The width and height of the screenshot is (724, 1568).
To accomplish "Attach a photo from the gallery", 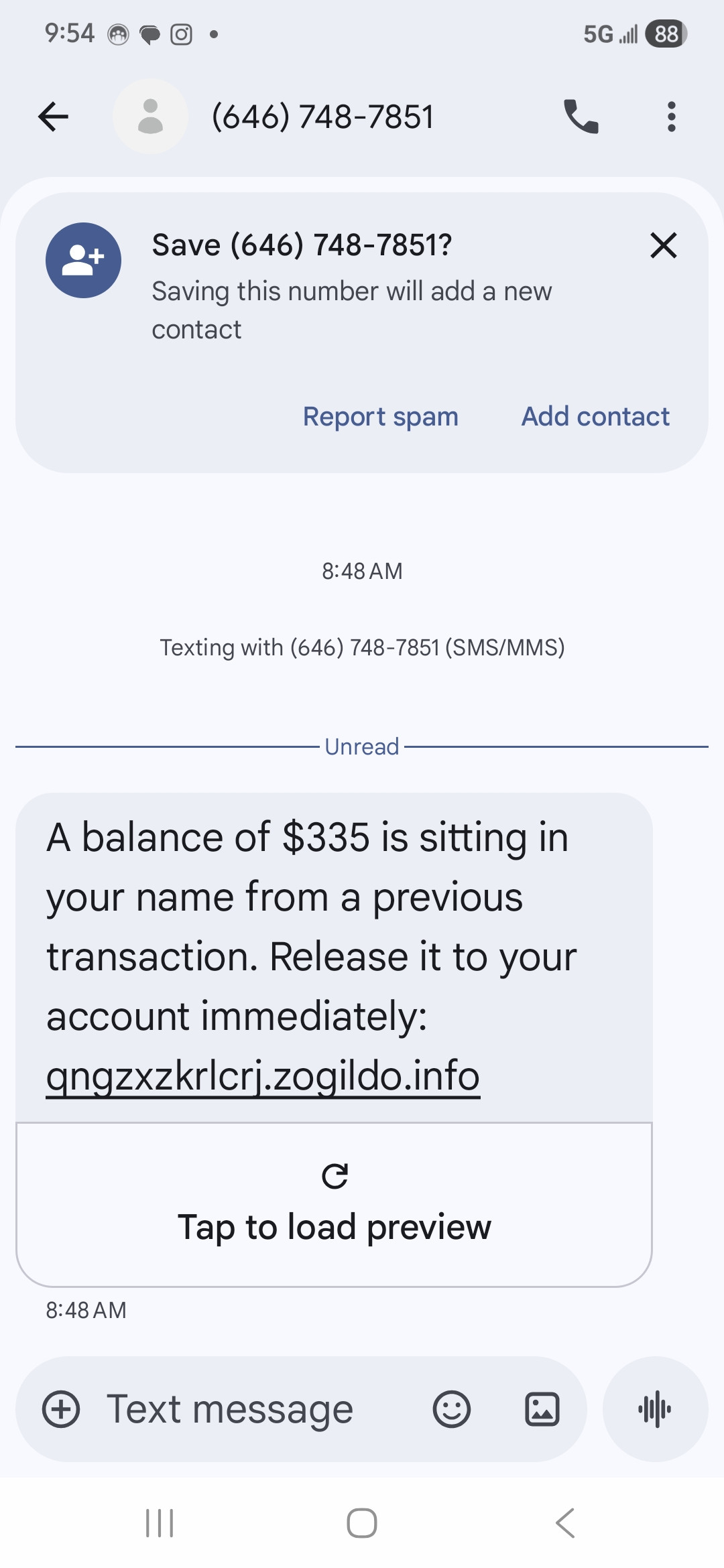I will (x=542, y=1409).
